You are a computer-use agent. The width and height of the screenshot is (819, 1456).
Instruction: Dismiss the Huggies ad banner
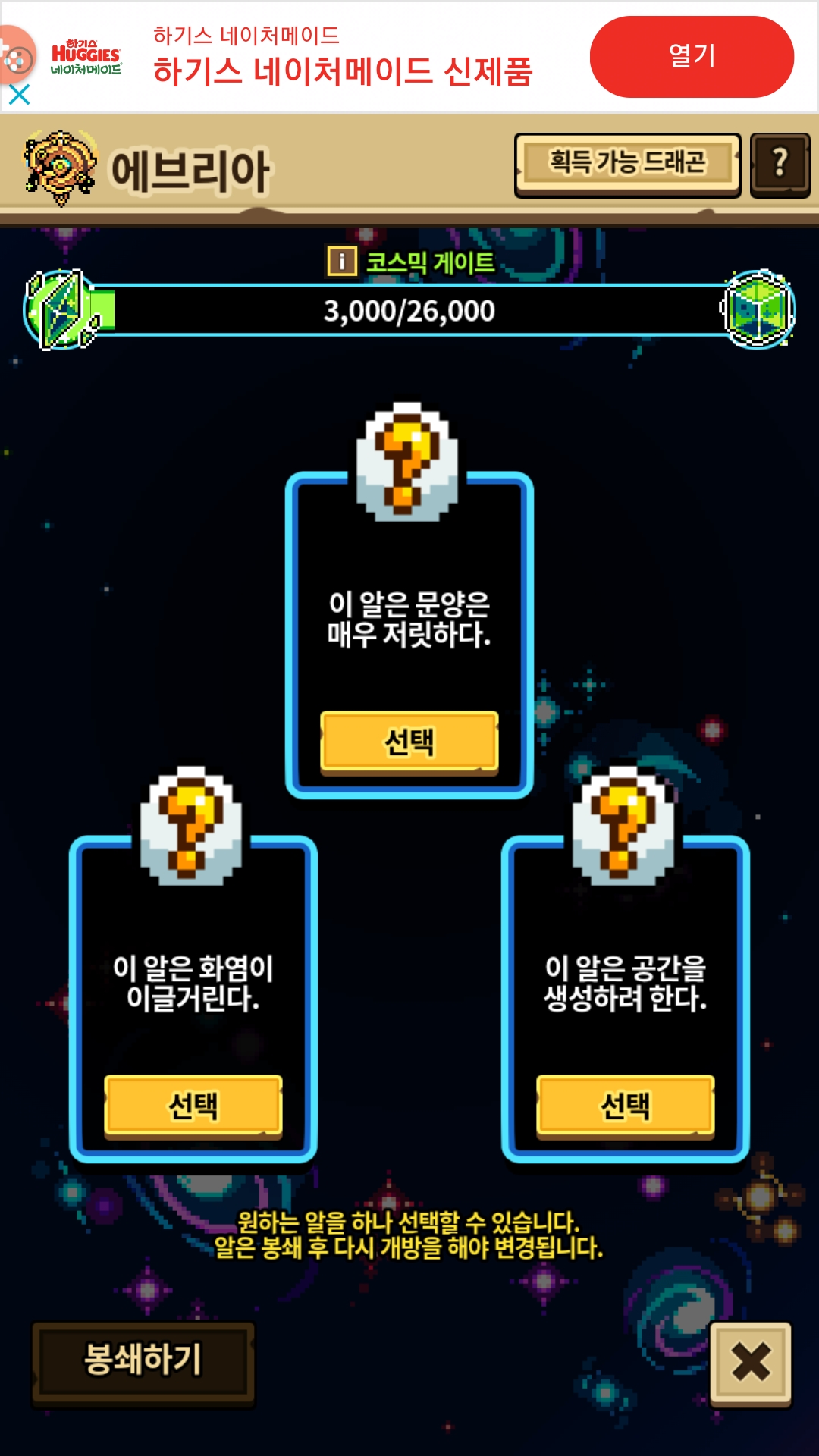[x=19, y=95]
